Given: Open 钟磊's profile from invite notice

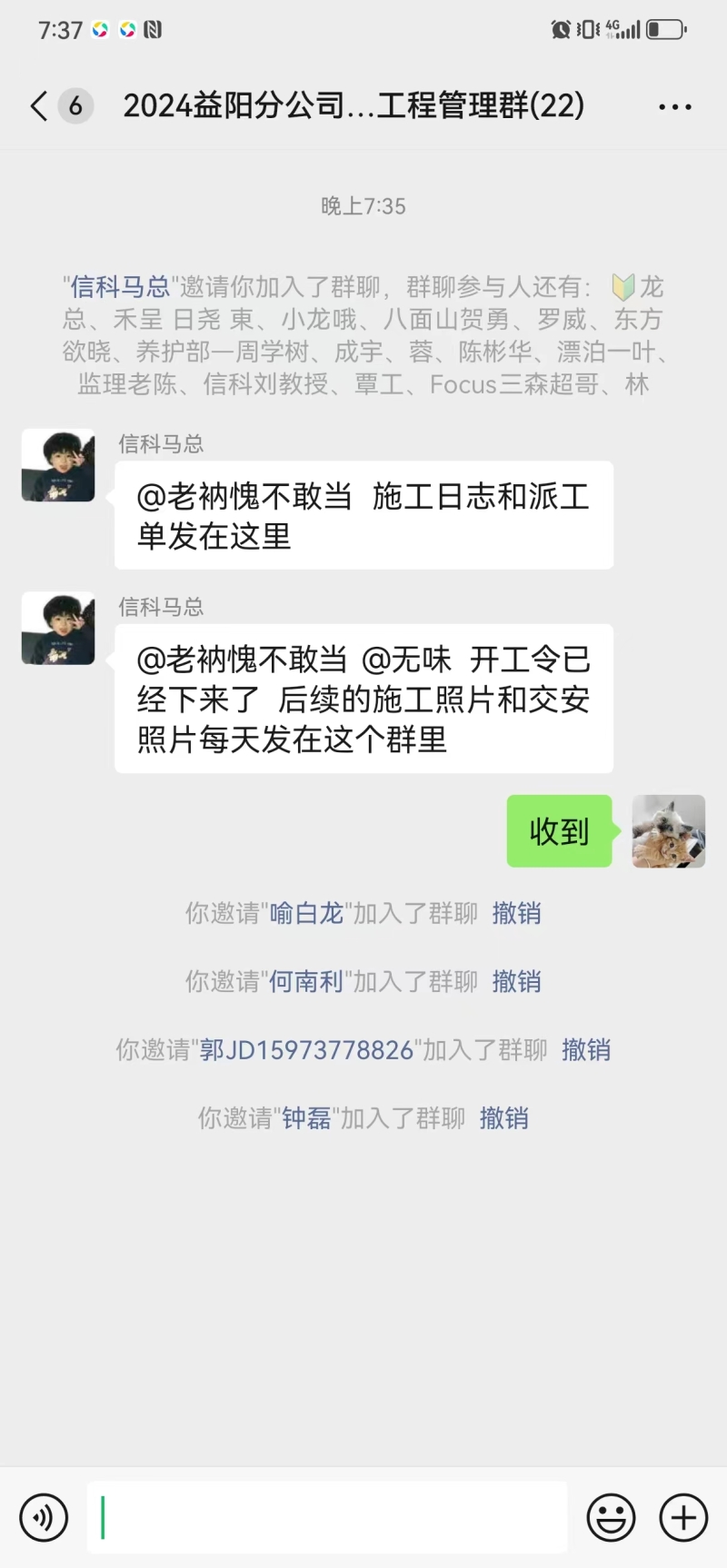Looking at the screenshot, I should (306, 1118).
